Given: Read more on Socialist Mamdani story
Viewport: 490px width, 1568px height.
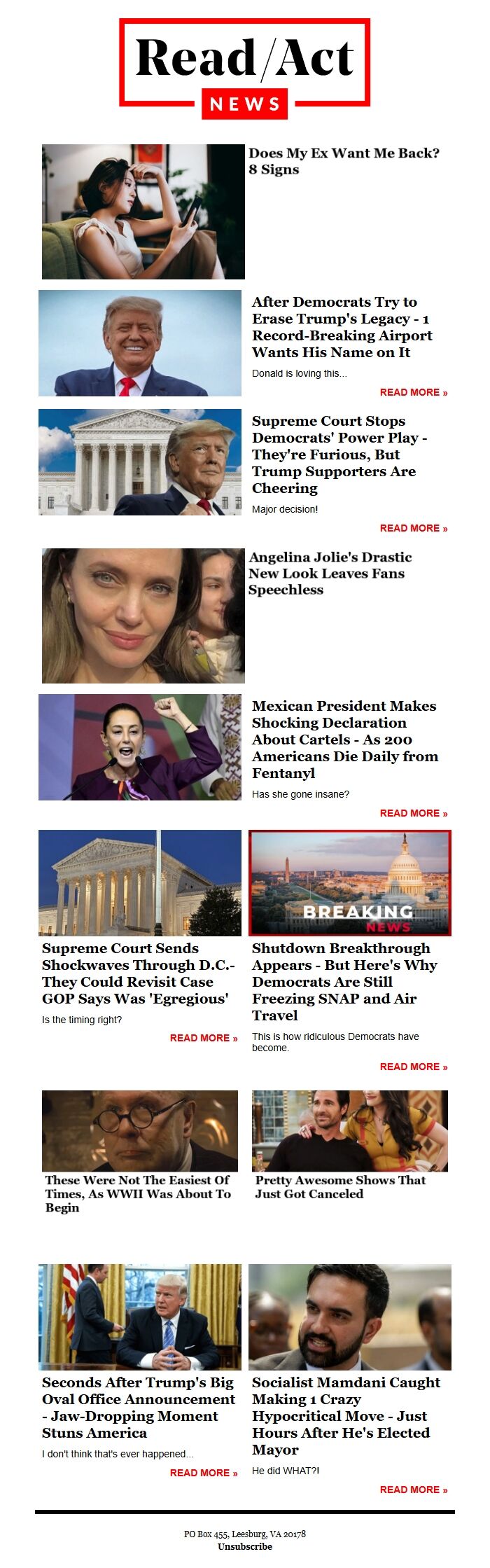Looking at the screenshot, I should pos(413,1490).
